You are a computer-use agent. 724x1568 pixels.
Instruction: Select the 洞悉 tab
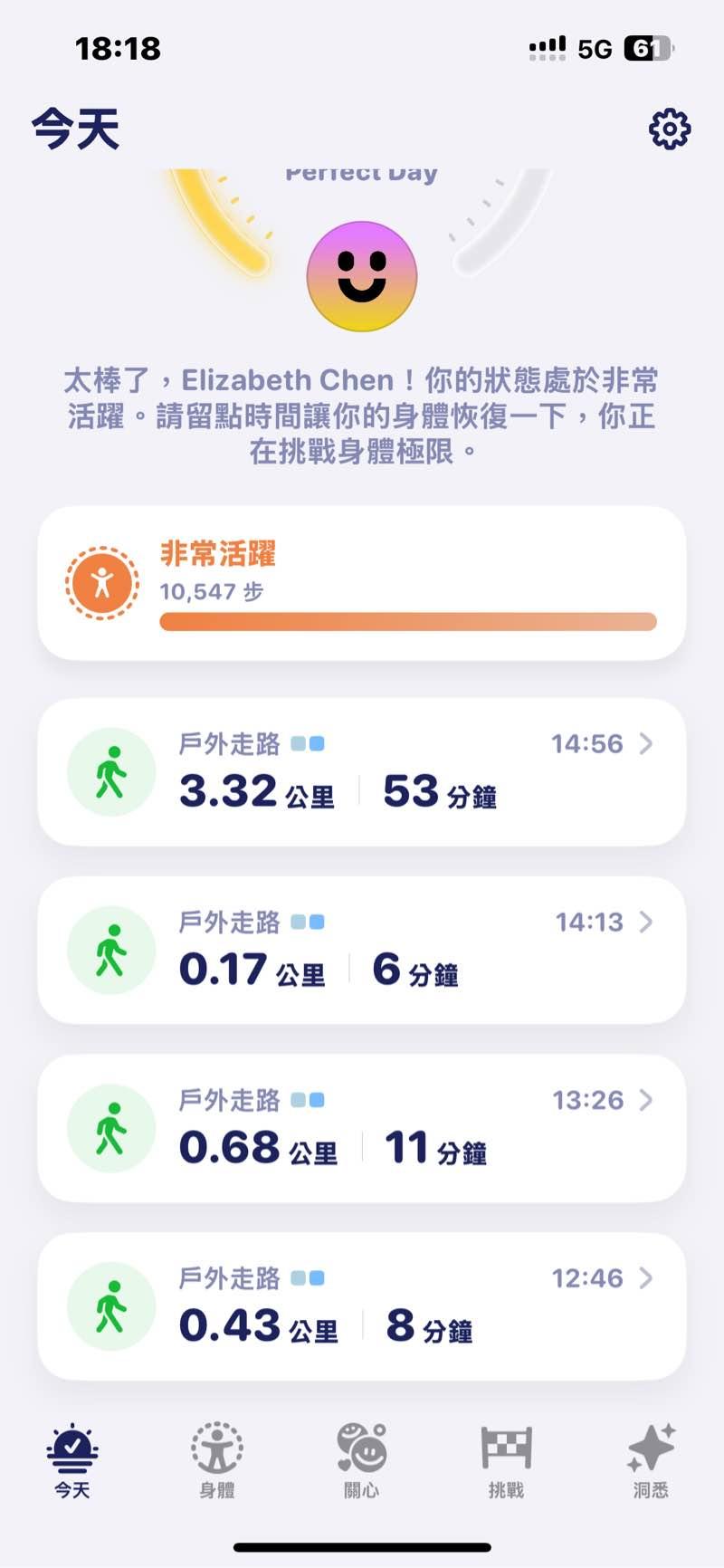point(651,1460)
